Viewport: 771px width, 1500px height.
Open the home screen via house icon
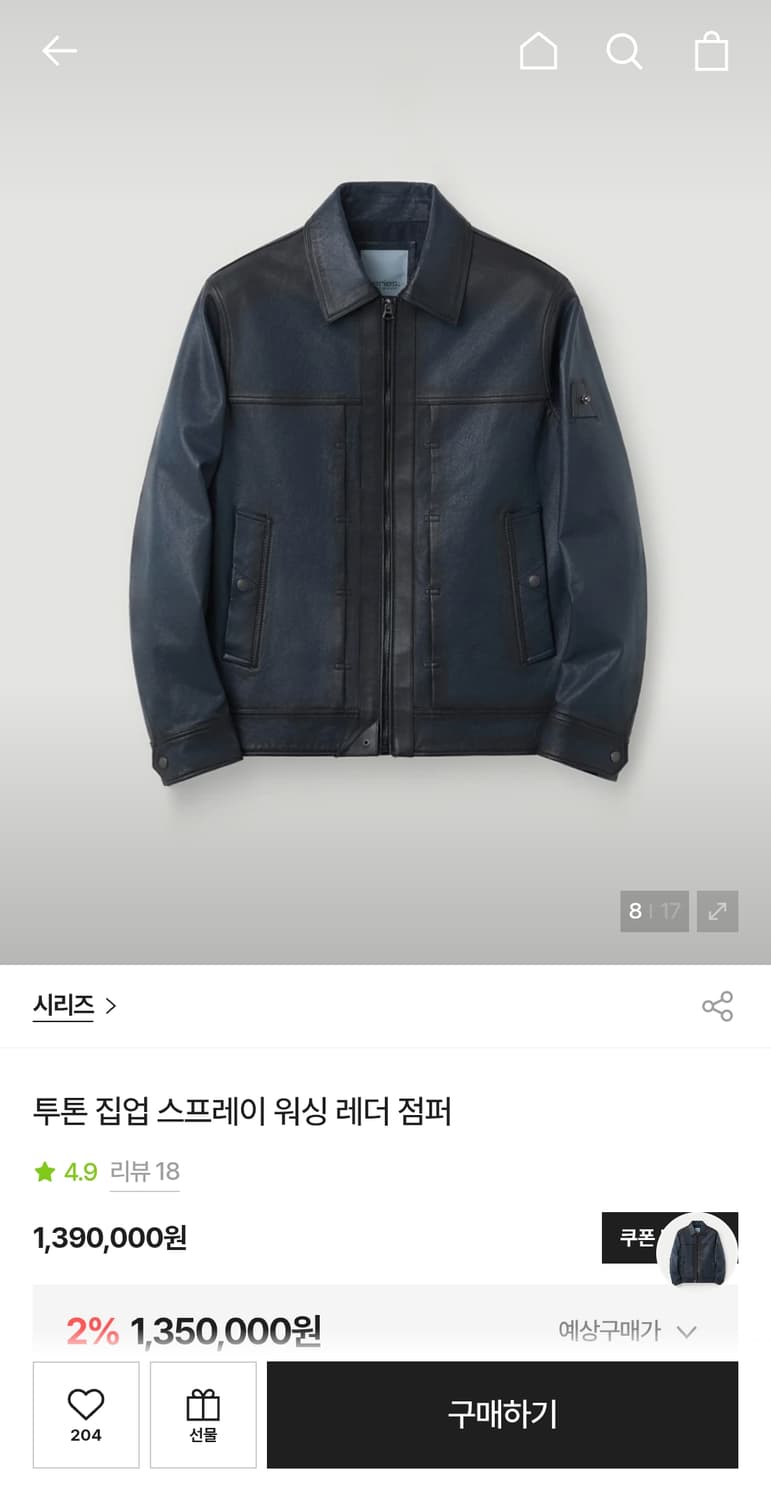pos(538,51)
